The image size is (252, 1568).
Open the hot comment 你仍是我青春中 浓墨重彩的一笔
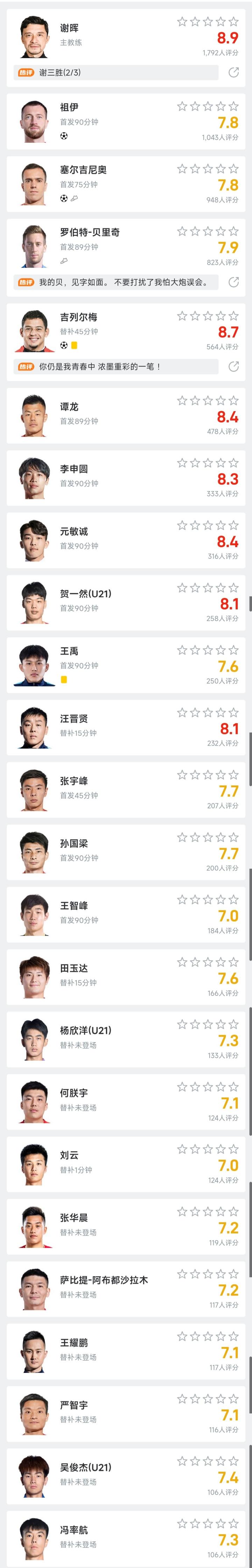[x=115, y=366]
